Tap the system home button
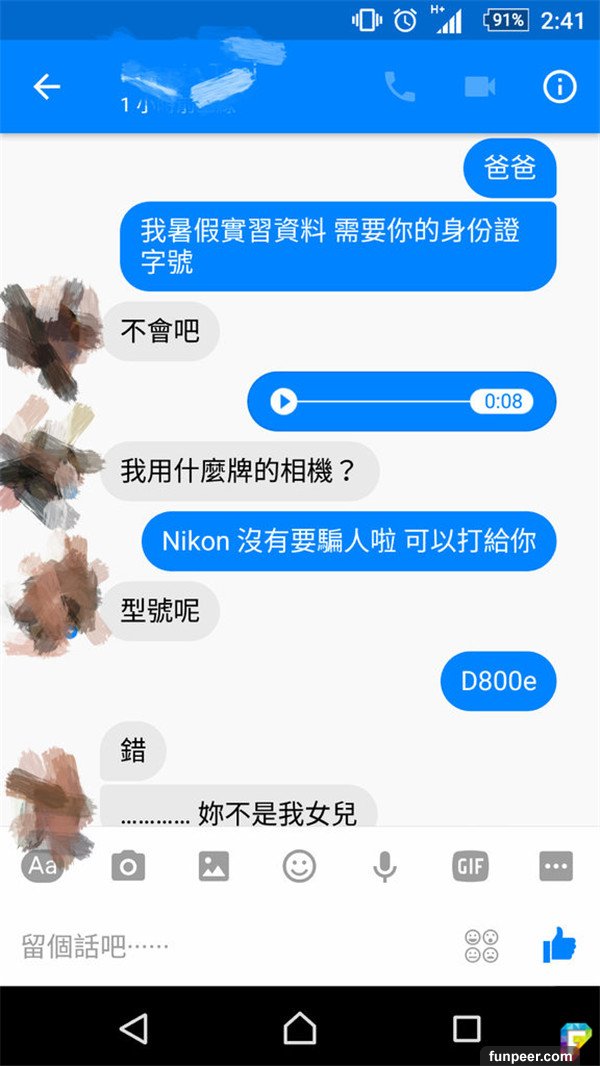Viewport: 600px width, 1066px height. tap(299, 1028)
